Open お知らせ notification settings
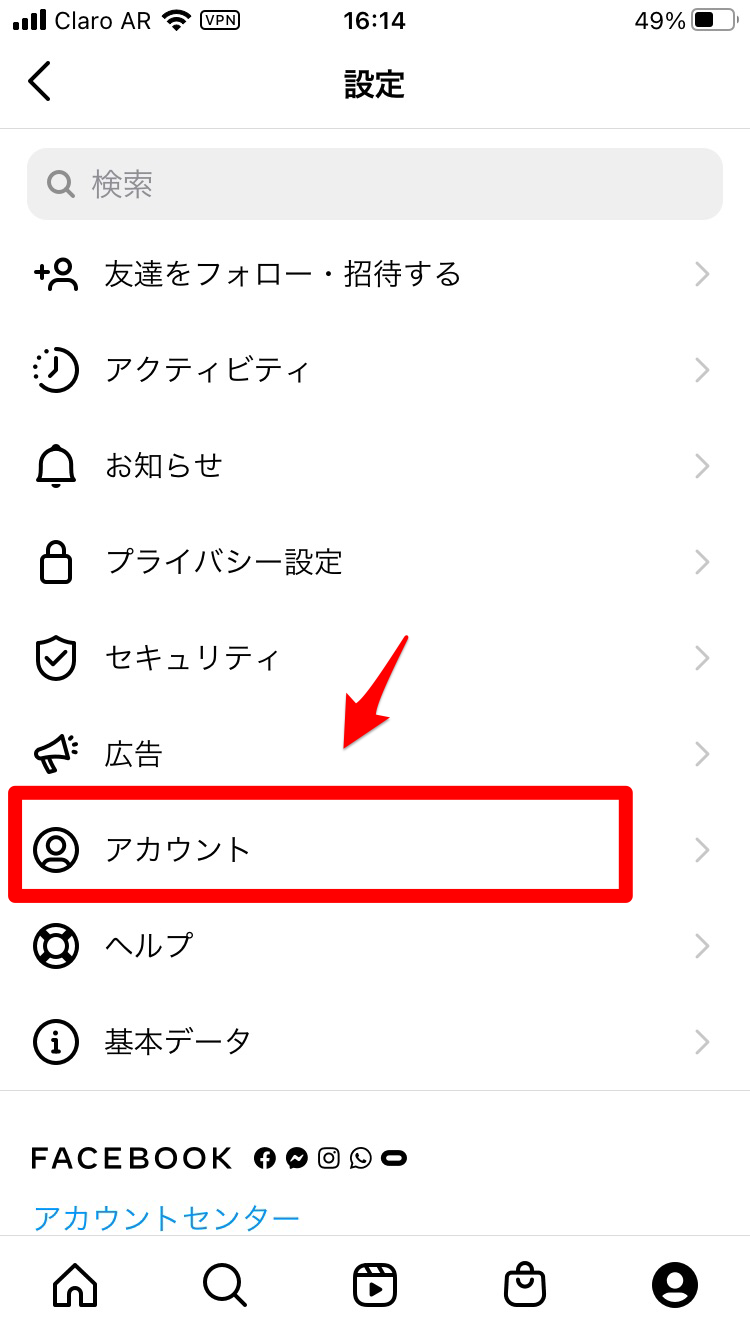 (374, 466)
